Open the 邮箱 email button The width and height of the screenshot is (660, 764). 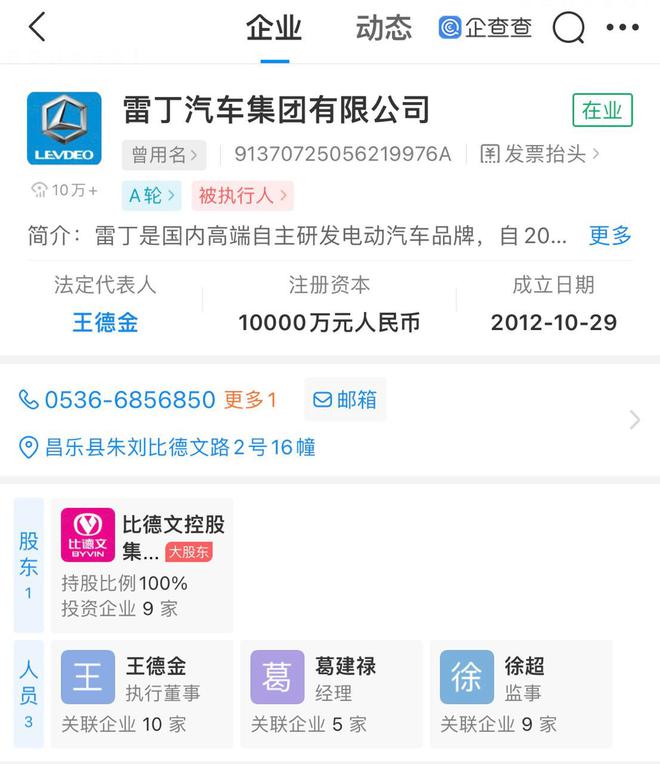pyautogui.click(x=345, y=400)
